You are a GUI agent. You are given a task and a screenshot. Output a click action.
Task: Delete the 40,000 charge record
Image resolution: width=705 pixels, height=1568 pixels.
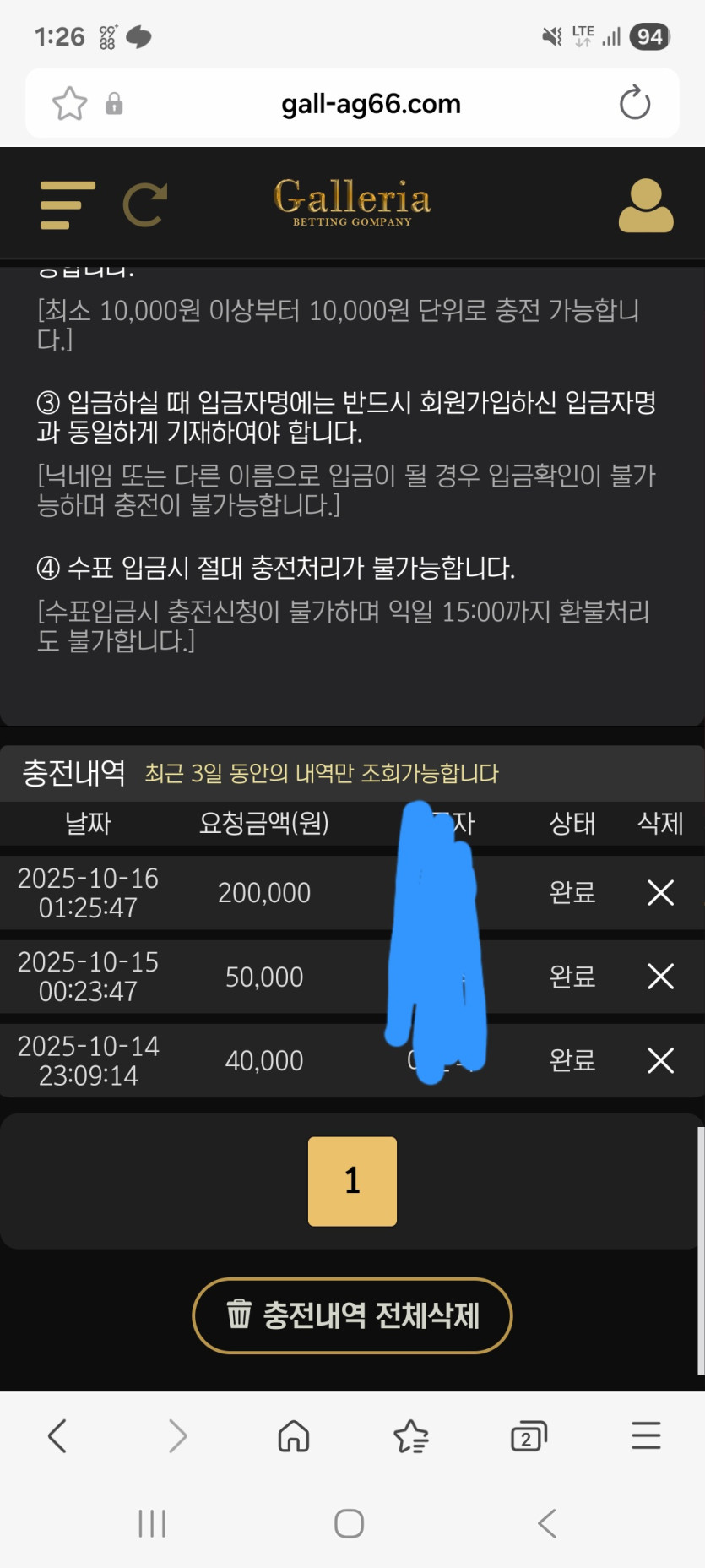[x=660, y=1060]
